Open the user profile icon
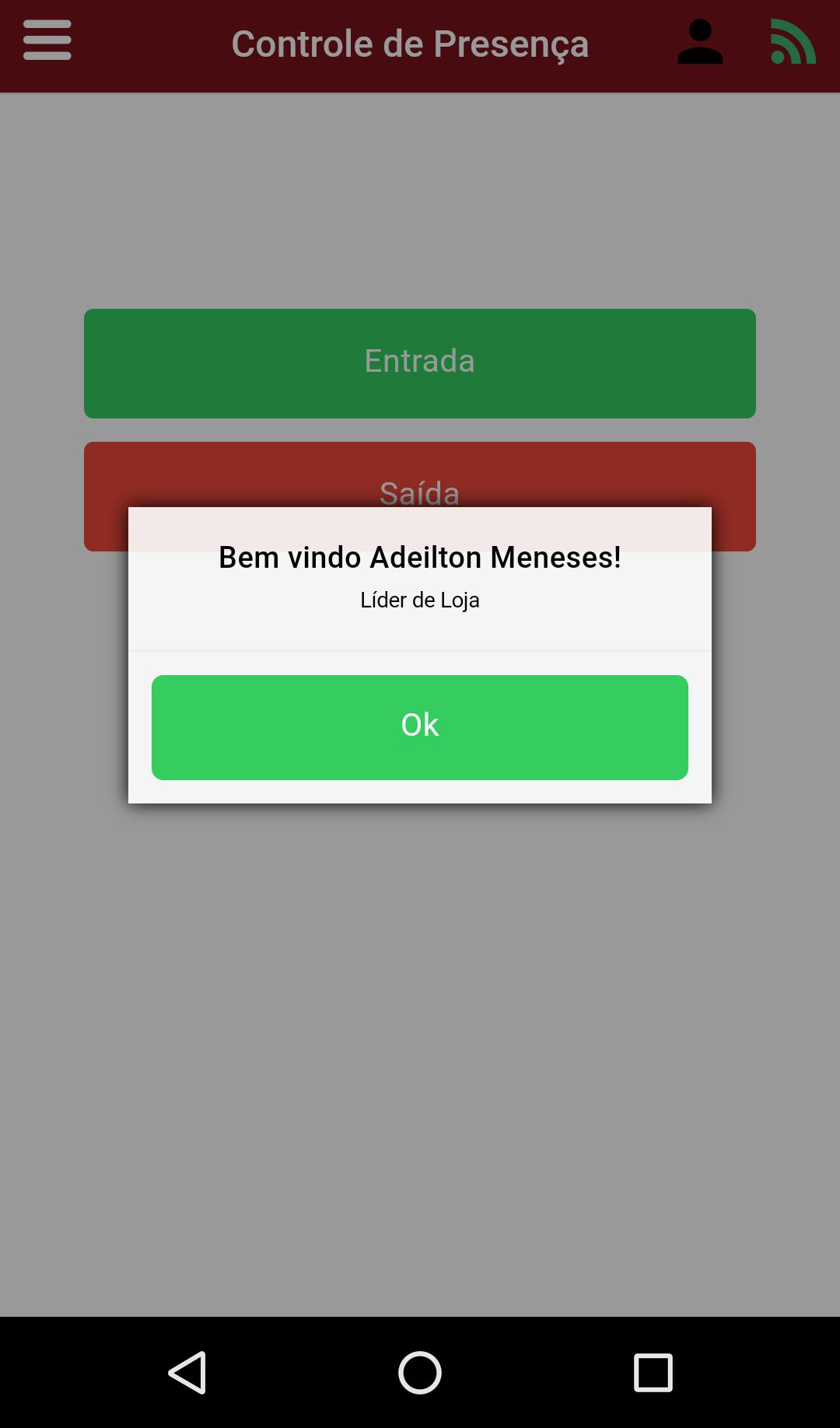This screenshot has height=1428, width=840. [x=700, y=42]
